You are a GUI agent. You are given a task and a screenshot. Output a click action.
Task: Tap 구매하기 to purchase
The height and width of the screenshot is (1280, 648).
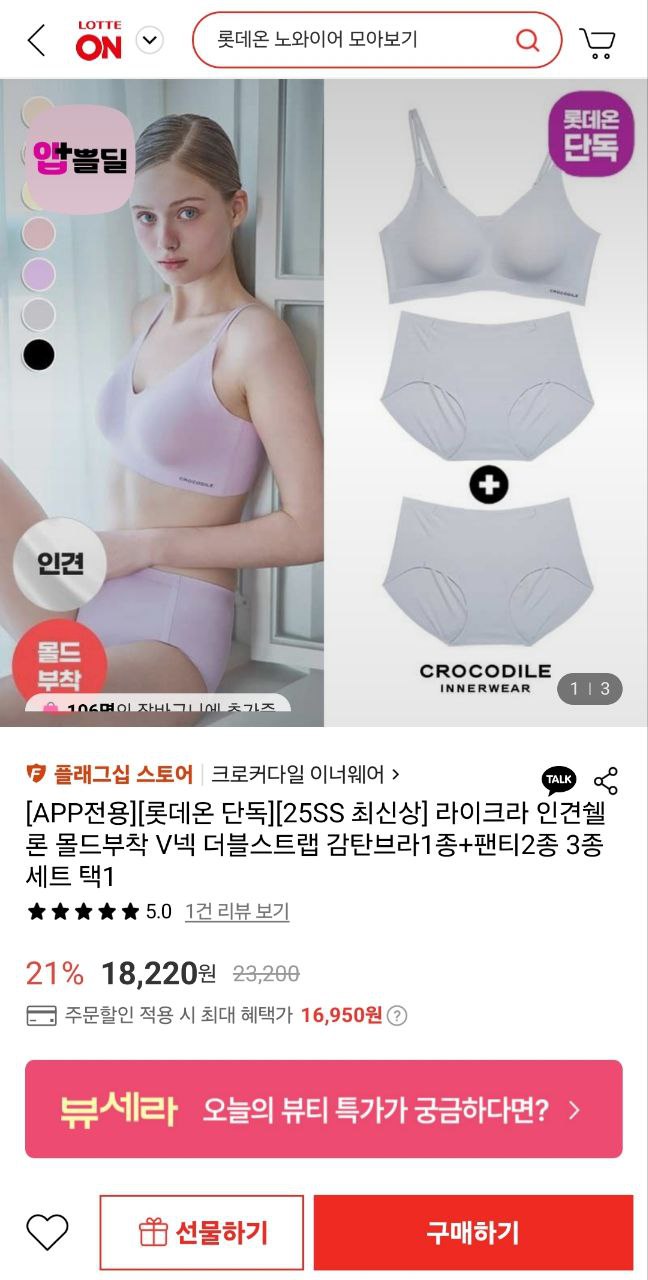point(473,1232)
